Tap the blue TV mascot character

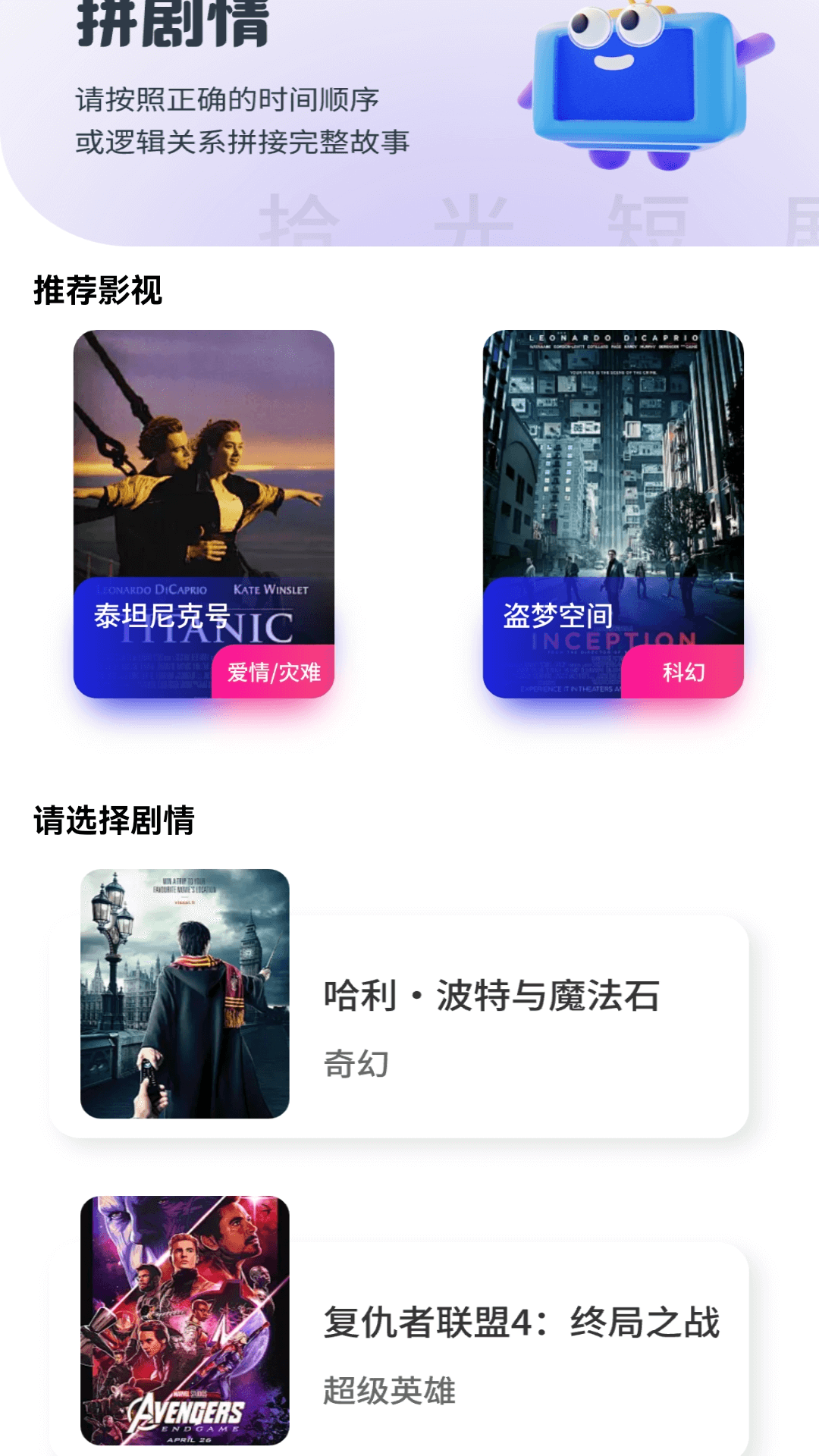[x=637, y=83]
